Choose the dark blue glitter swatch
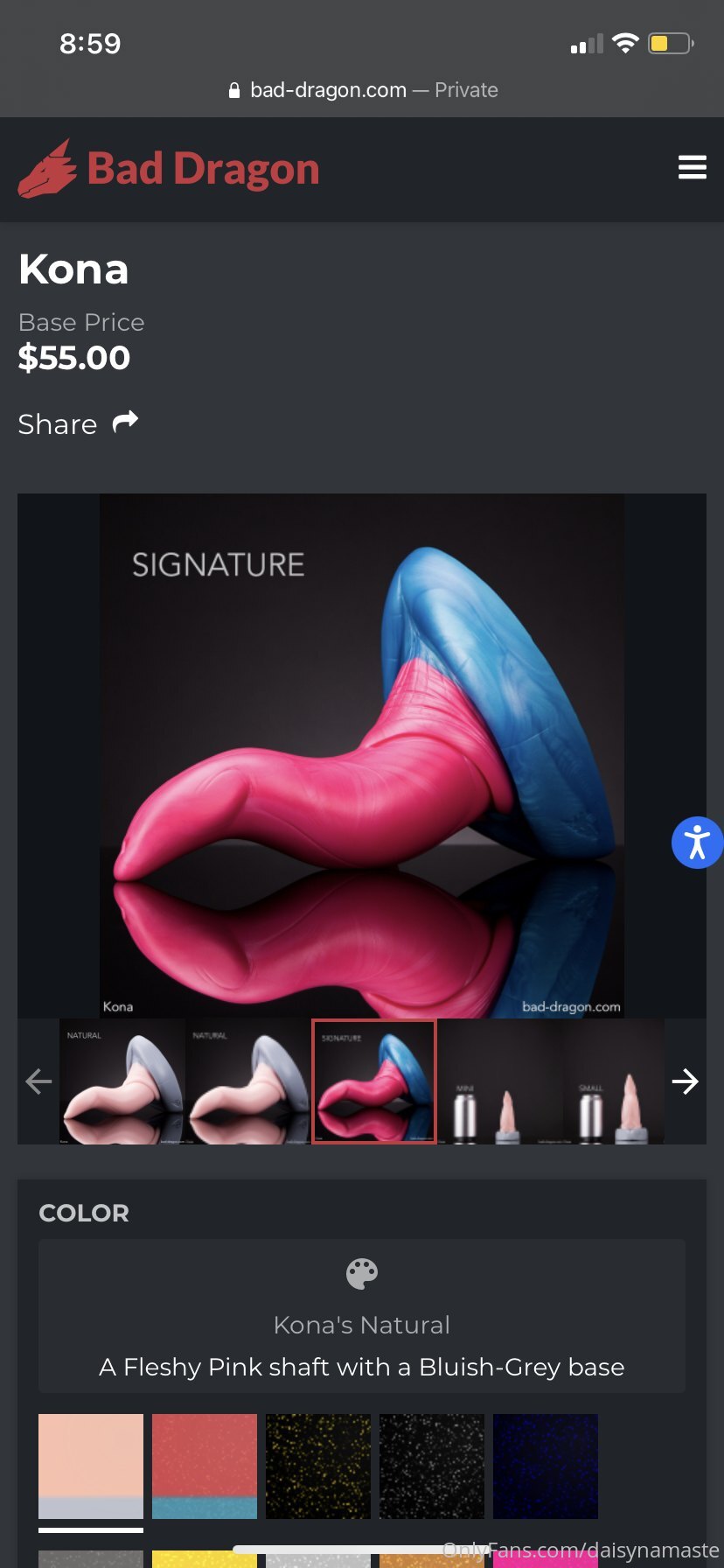Screen dimensions: 724x1568 click(x=546, y=1466)
